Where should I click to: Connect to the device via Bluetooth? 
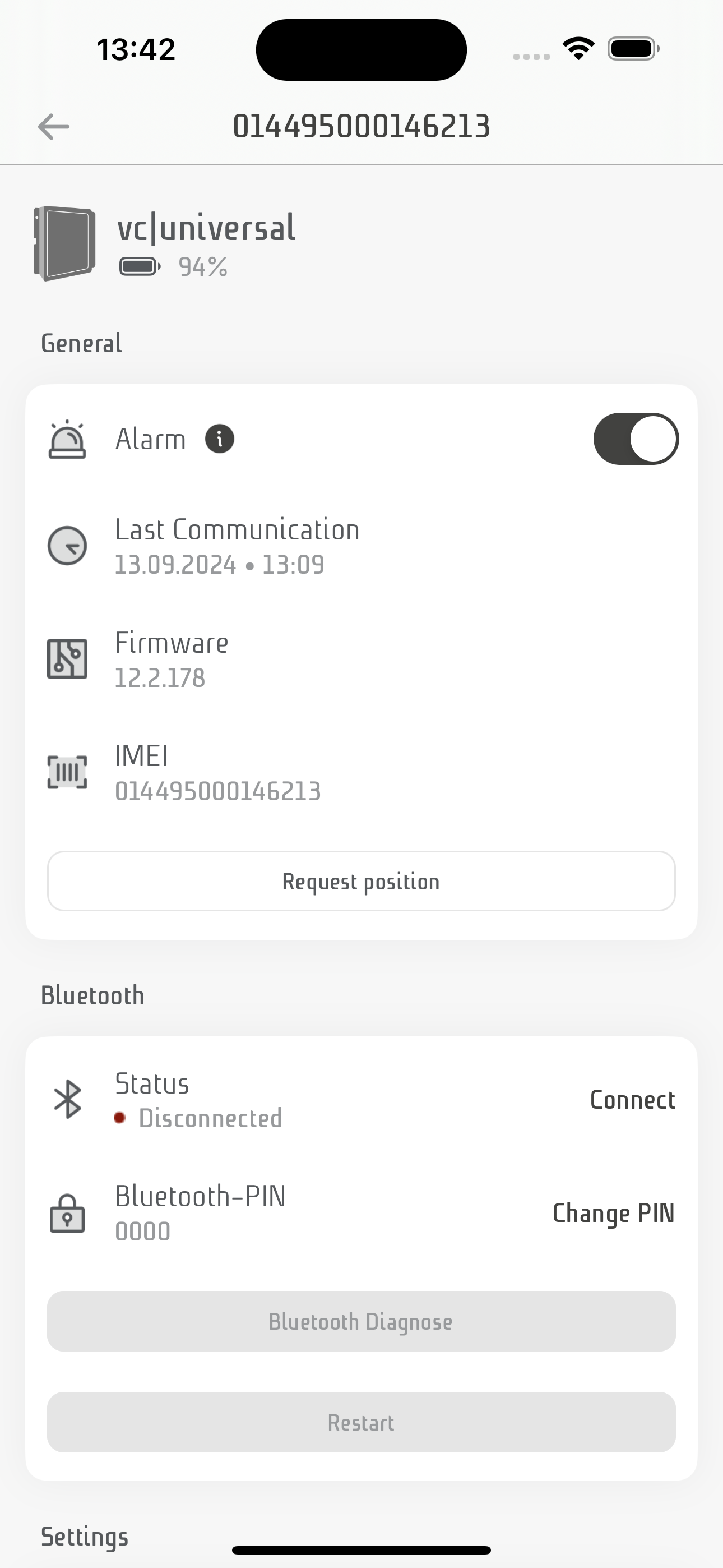(632, 1099)
